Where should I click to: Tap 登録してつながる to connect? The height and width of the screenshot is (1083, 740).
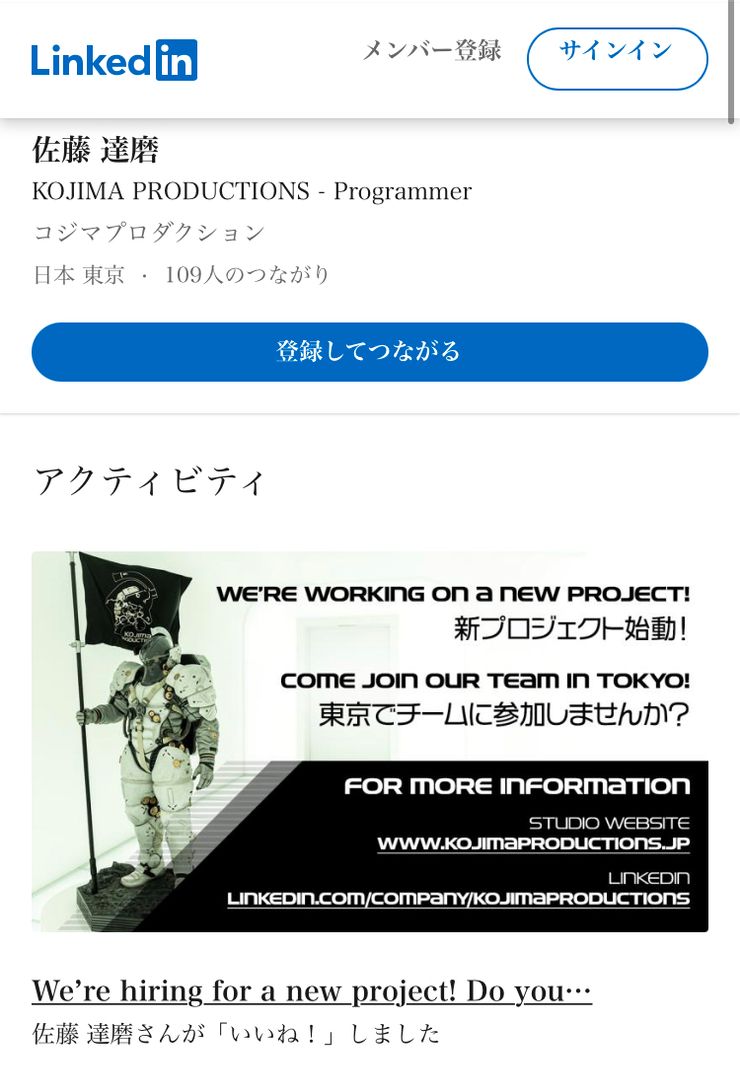point(369,352)
